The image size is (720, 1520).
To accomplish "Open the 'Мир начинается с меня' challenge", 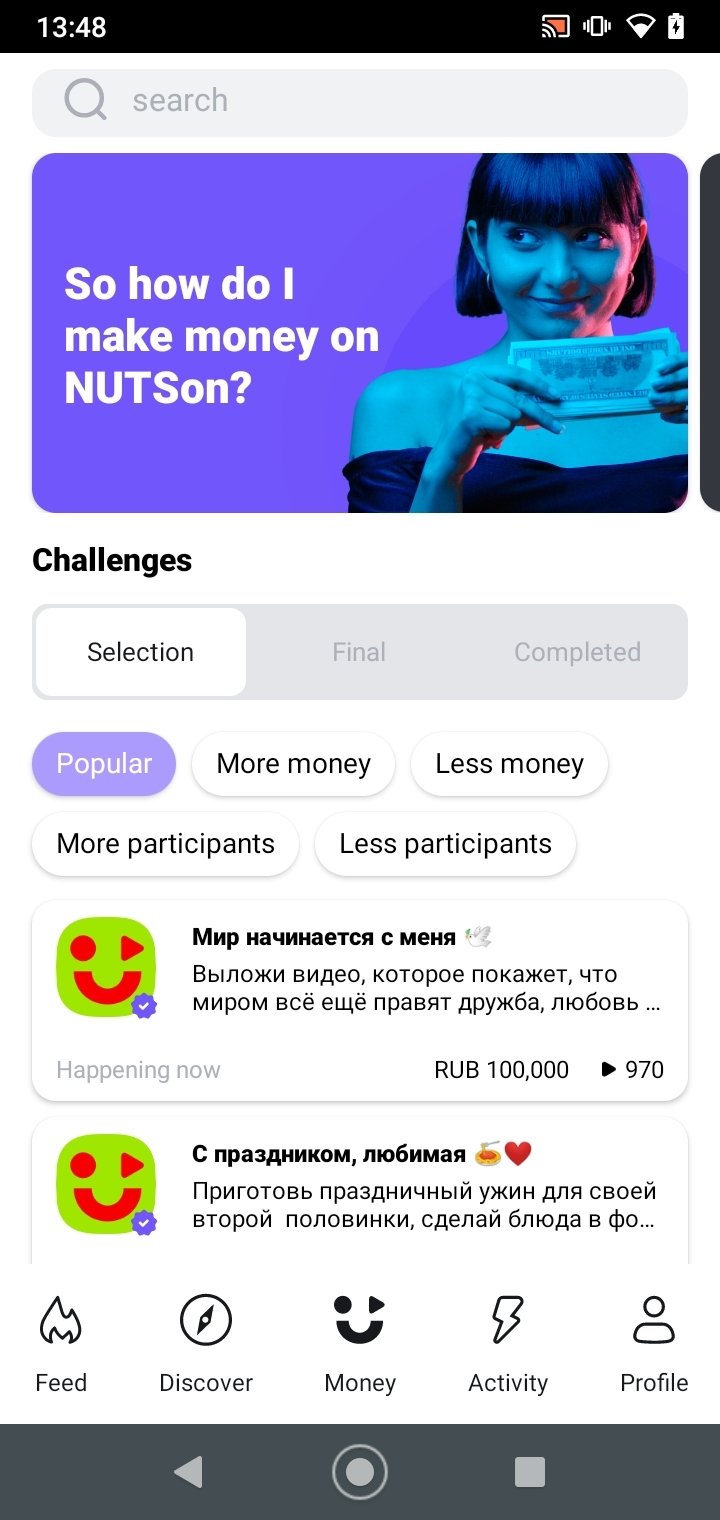I will pos(360,1000).
